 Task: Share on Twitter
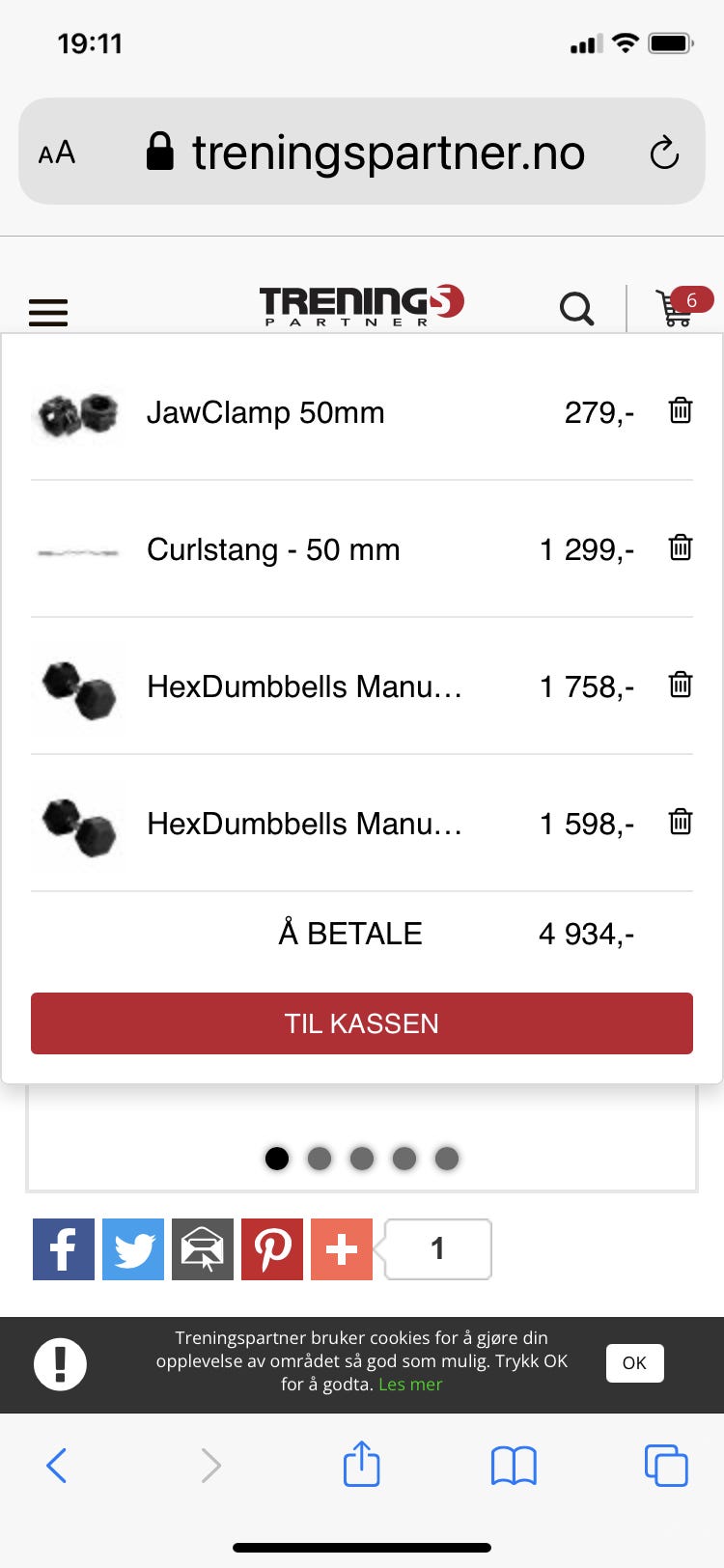pyautogui.click(x=133, y=1249)
